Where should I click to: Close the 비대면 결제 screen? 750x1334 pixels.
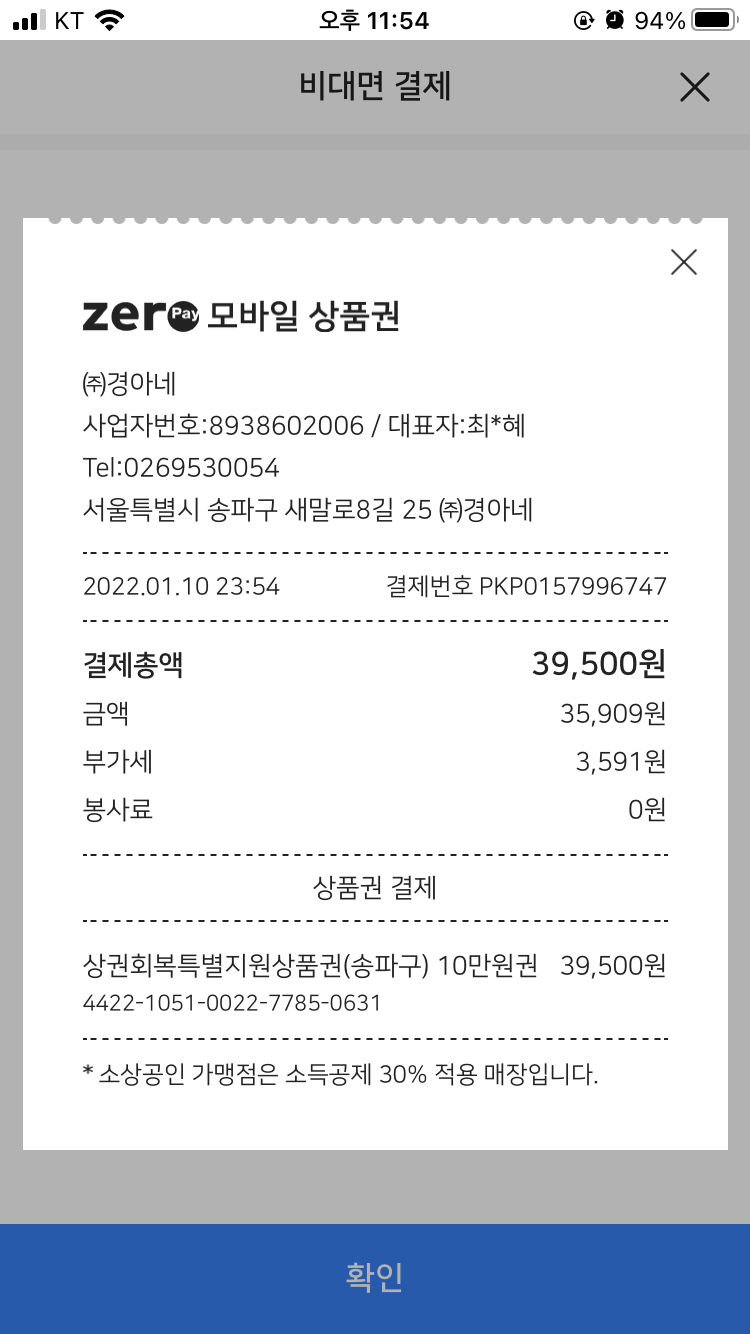[694, 88]
